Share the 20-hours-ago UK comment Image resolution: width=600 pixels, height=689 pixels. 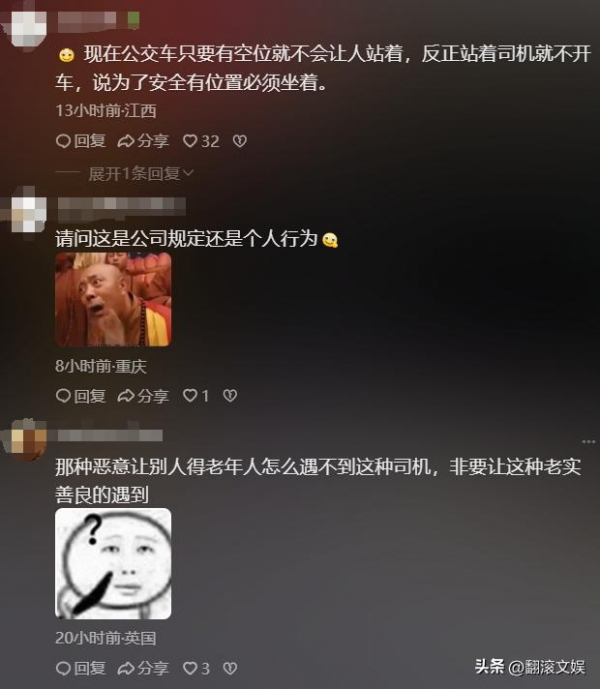(143, 667)
